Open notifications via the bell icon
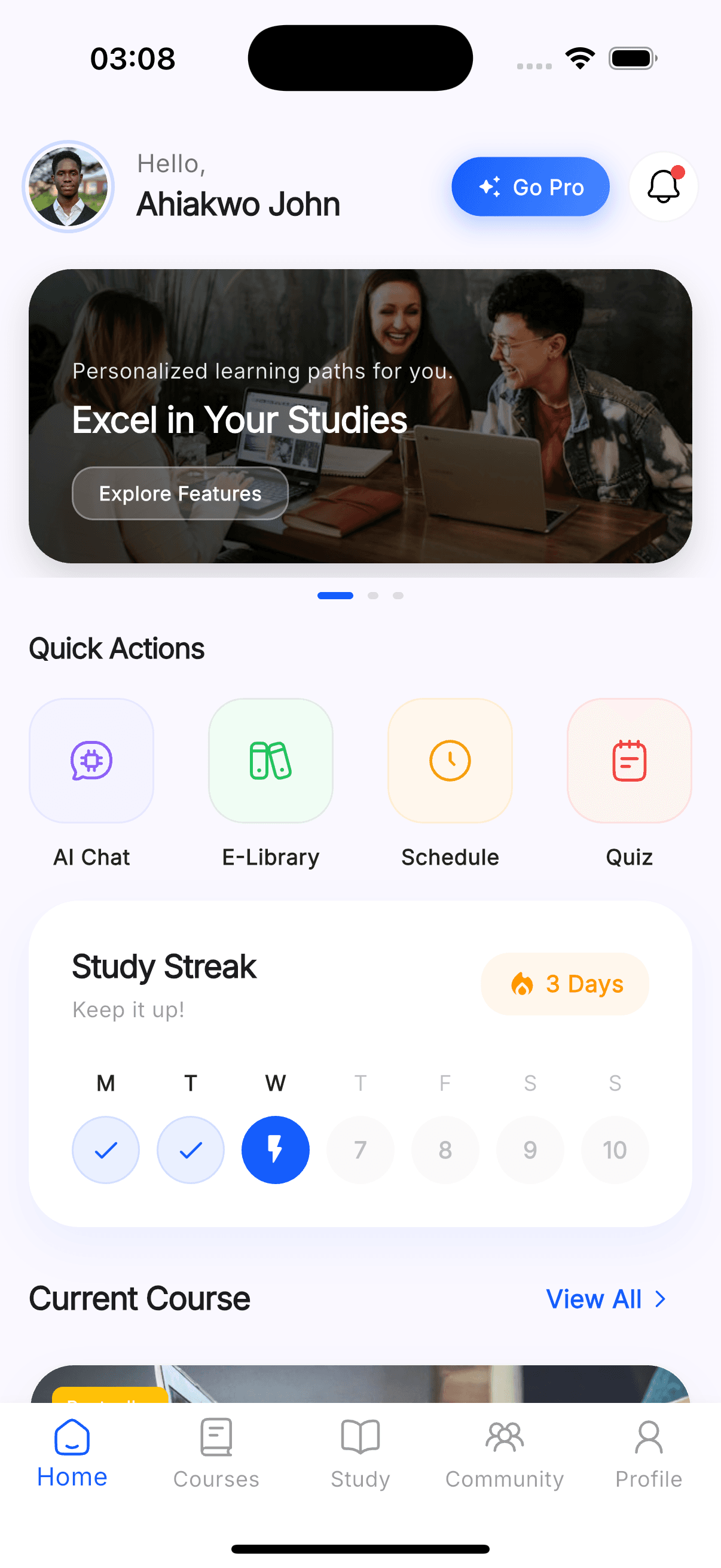721x1568 pixels. pyautogui.click(x=663, y=187)
